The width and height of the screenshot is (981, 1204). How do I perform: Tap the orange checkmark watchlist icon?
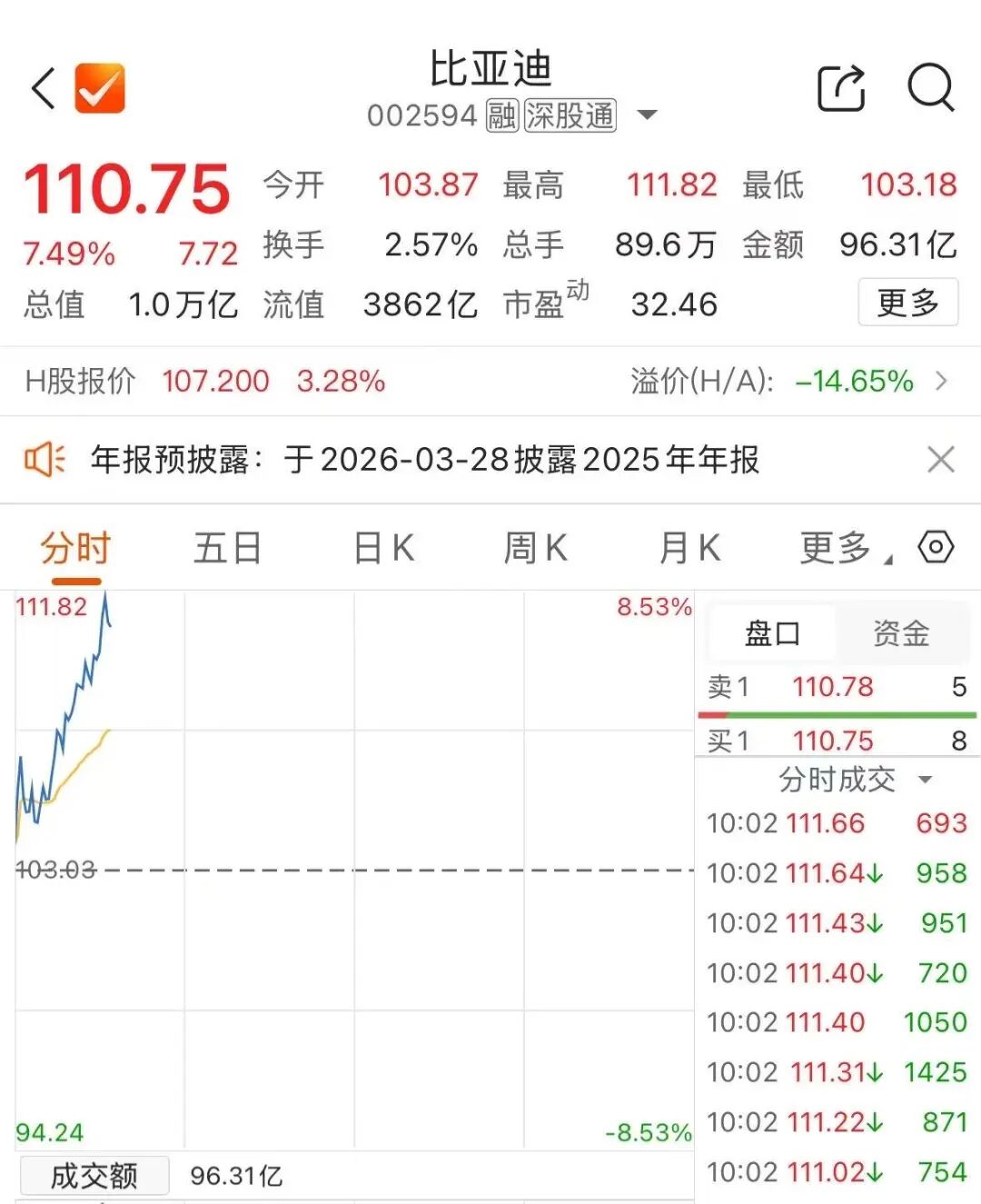pos(99,88)
